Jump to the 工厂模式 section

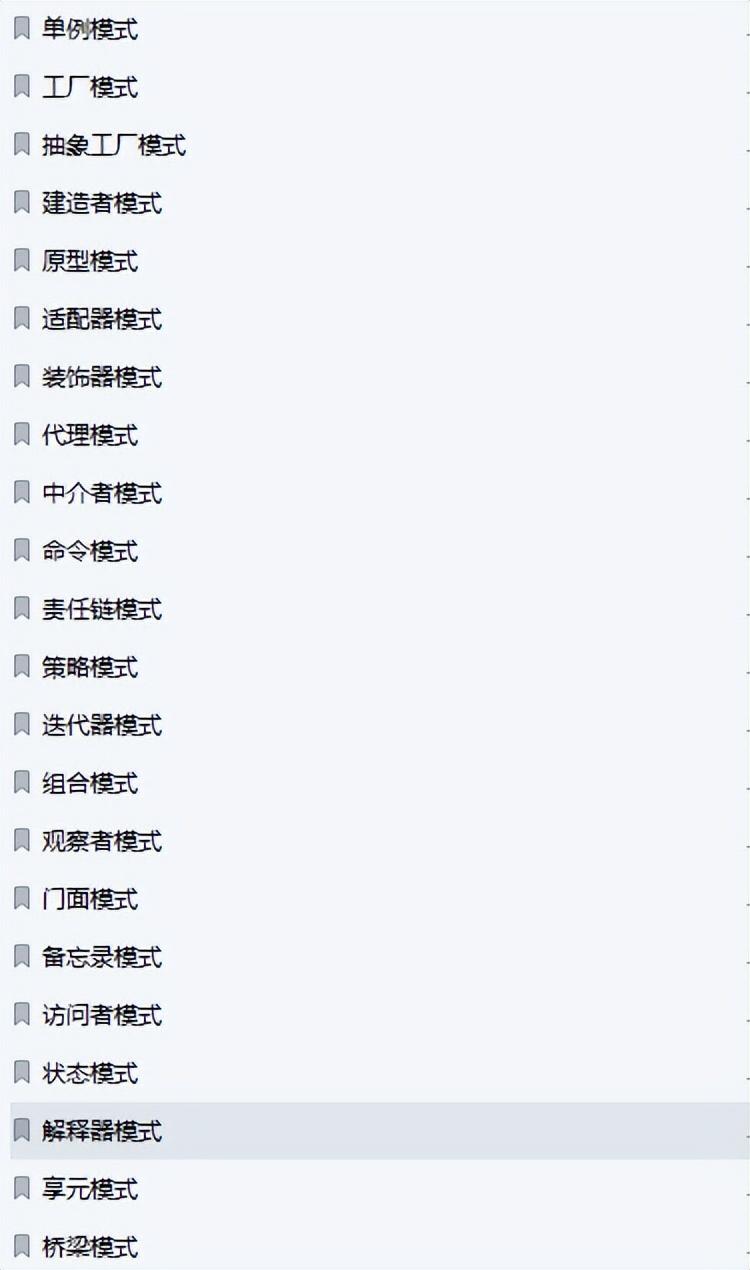[380, 87]
